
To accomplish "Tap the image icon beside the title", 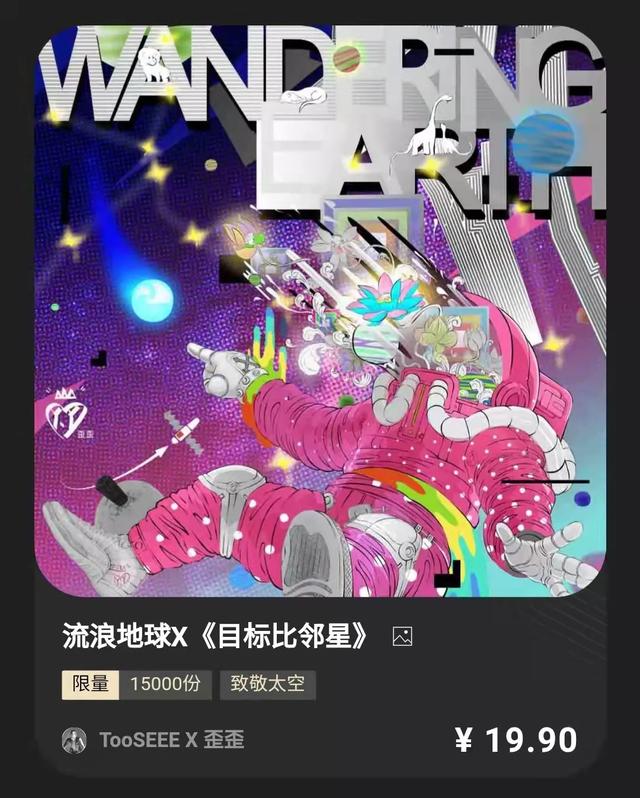I will coord(402,636).
